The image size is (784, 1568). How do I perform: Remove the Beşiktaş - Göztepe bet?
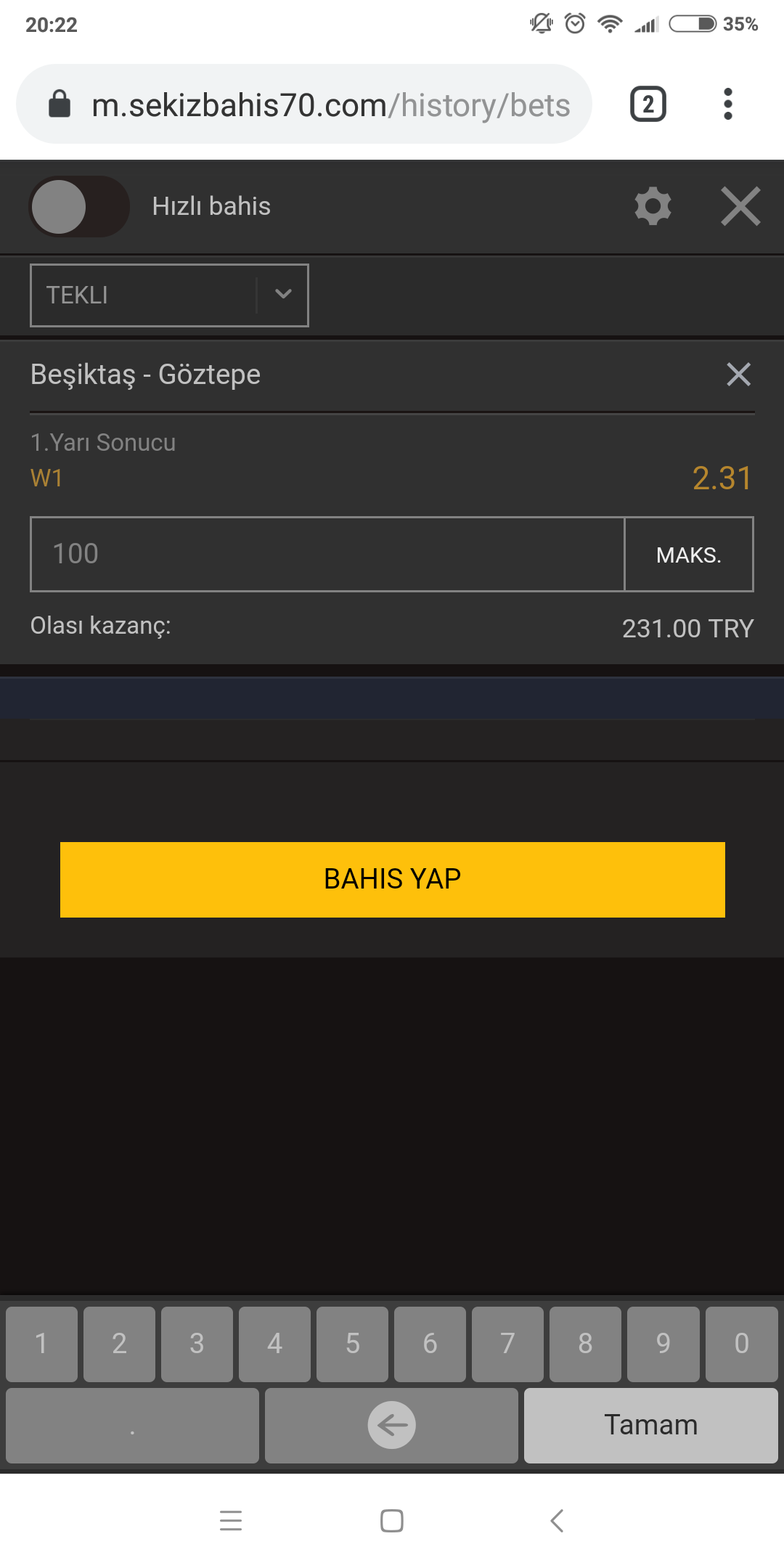(x=738, y=375)
